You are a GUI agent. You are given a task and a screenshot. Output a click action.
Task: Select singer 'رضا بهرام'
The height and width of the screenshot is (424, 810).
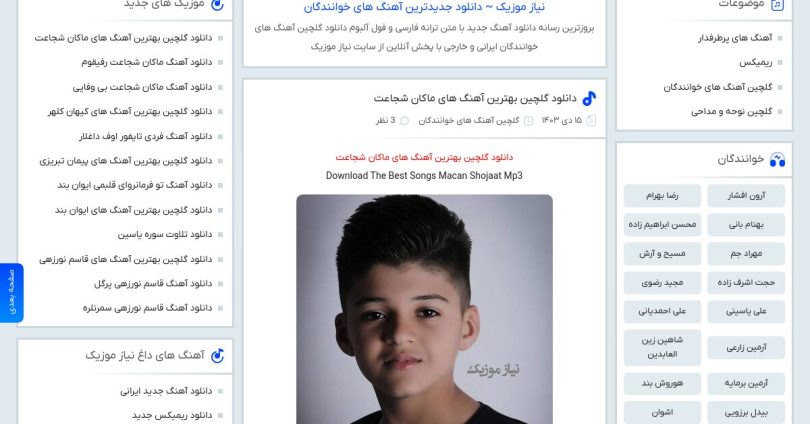pyautogui.click(x=663, y=196)
